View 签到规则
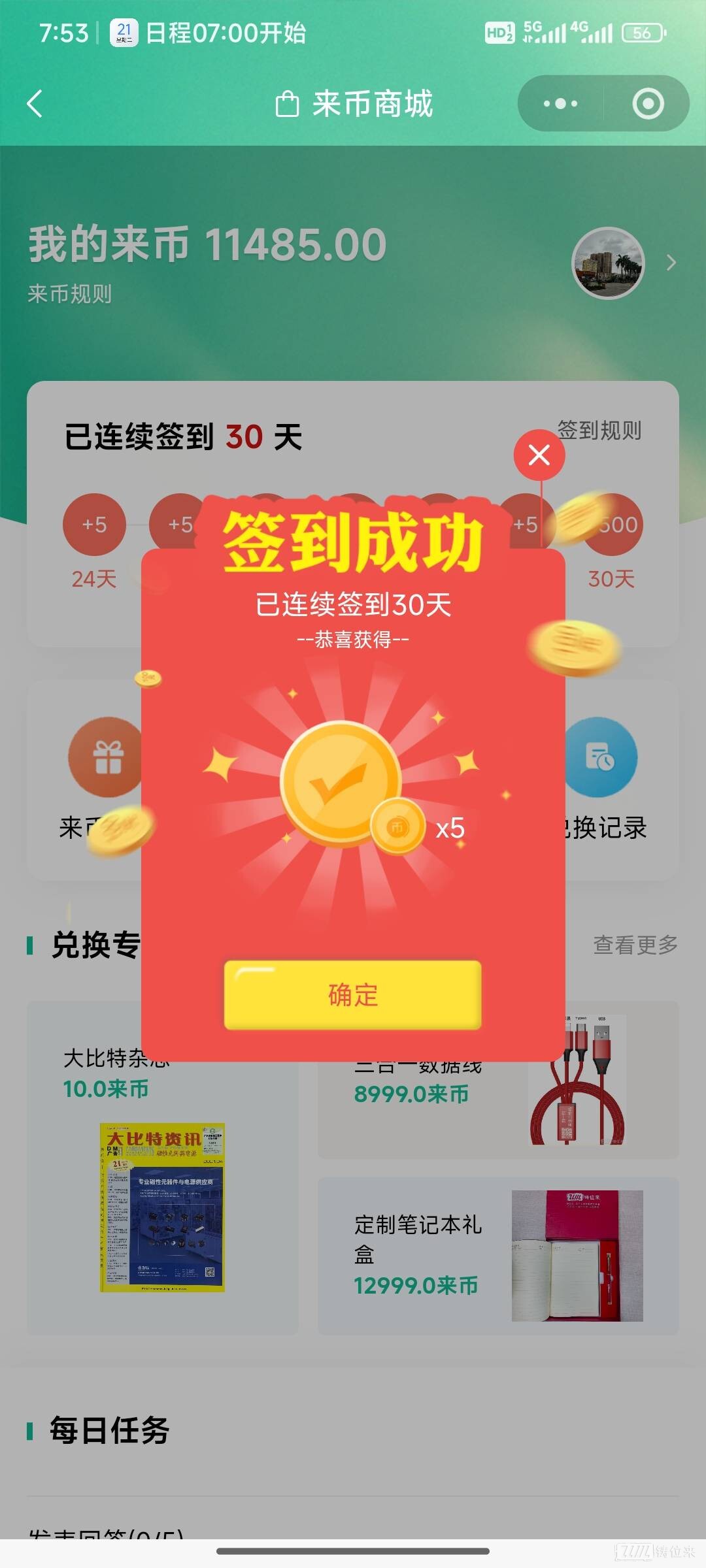Screen dimensions: 706x1568 599,431
